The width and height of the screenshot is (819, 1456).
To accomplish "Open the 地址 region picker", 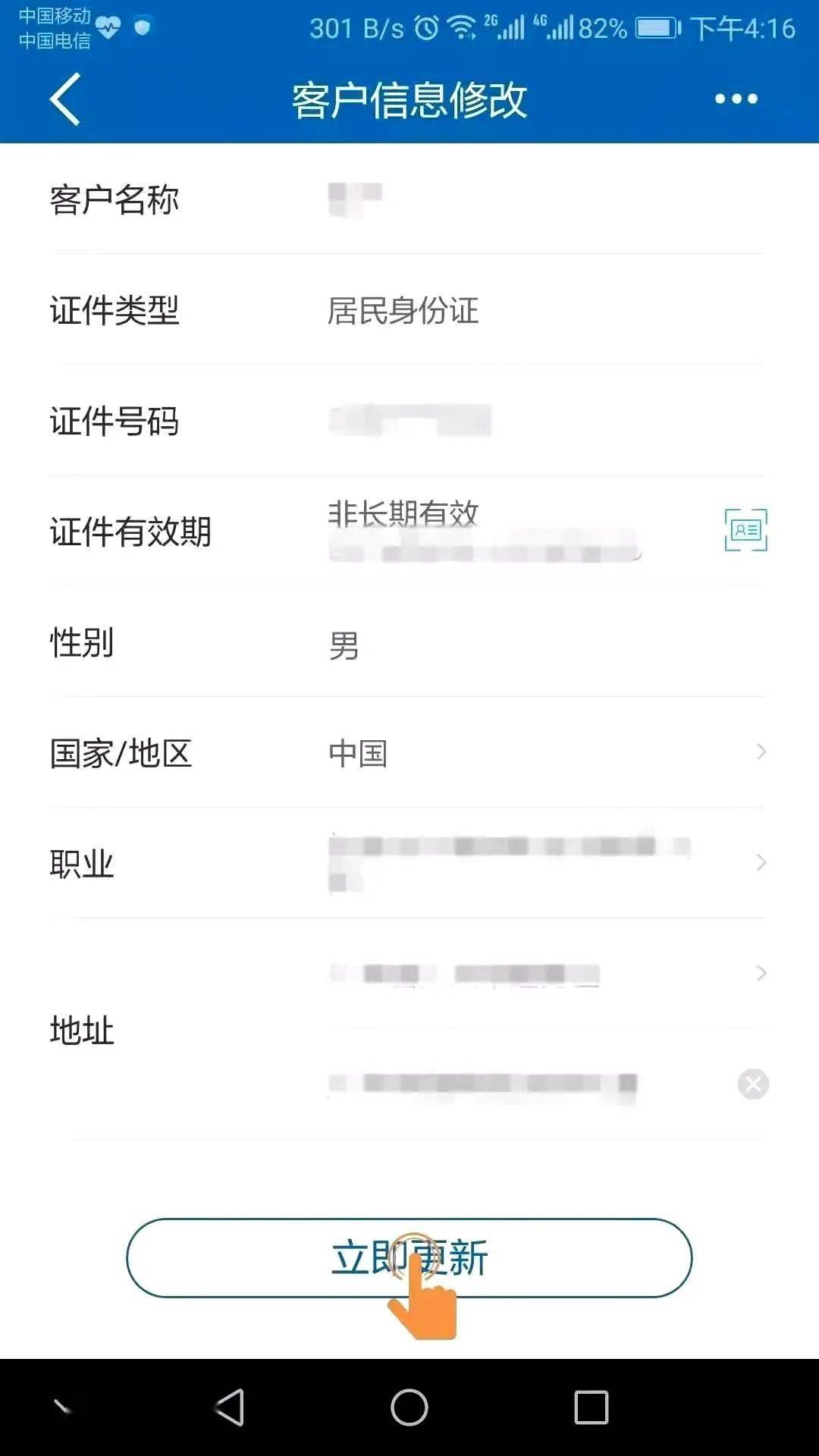I will click(546, 973).
